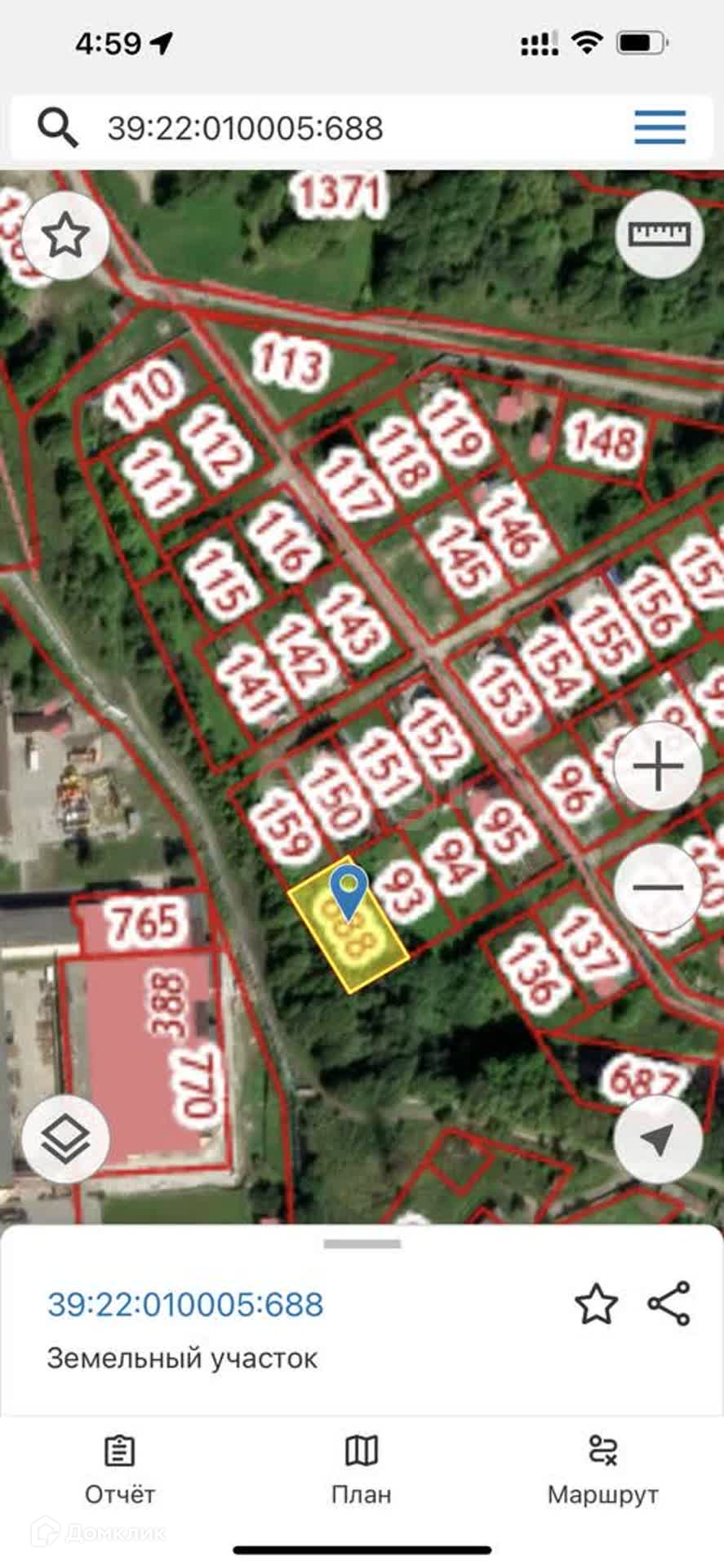The height and width of the screenshot is (1568, 724).
Task: Zoom in with the plus button
Action: (658, 767)
